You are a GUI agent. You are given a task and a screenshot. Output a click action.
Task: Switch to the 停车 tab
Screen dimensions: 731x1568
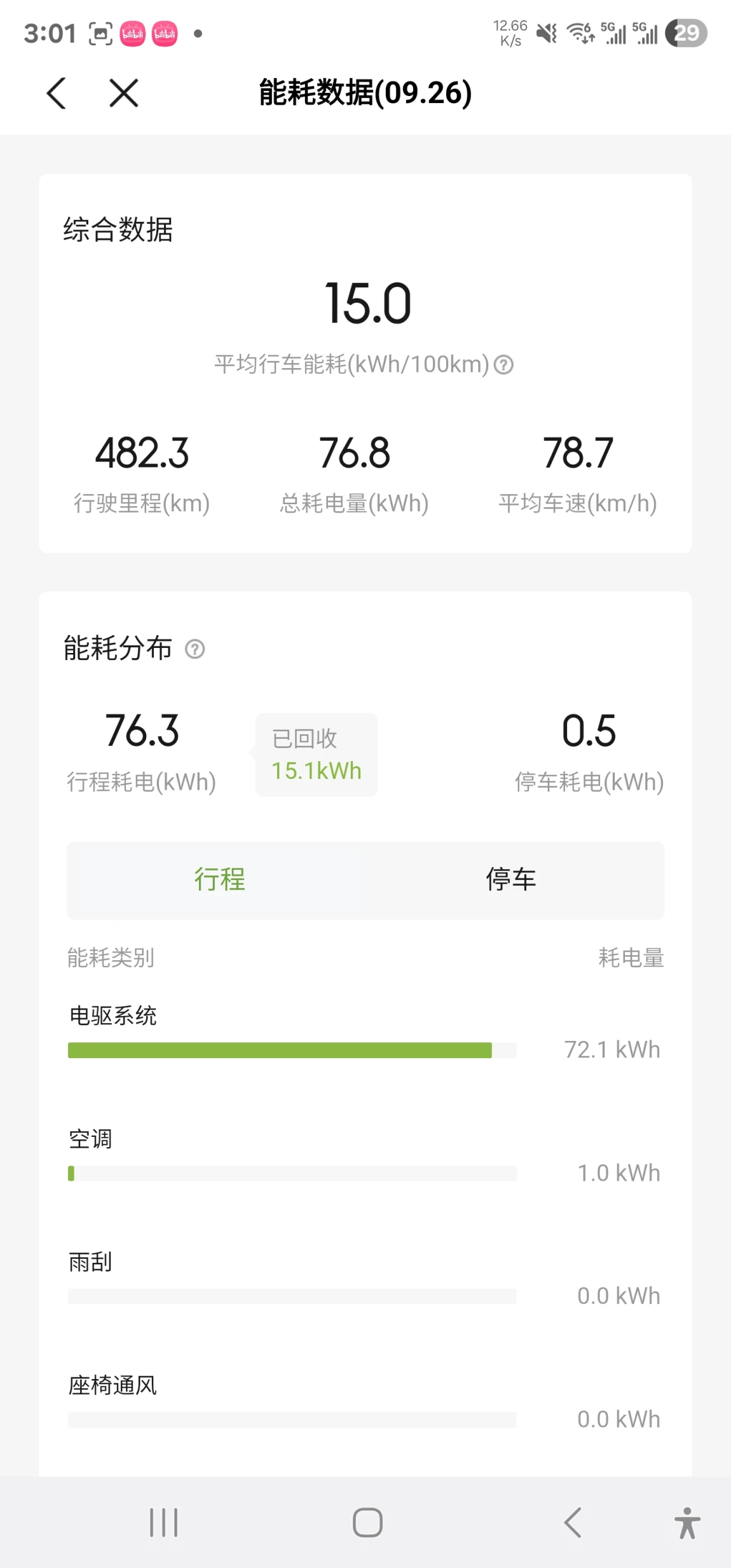511,880
